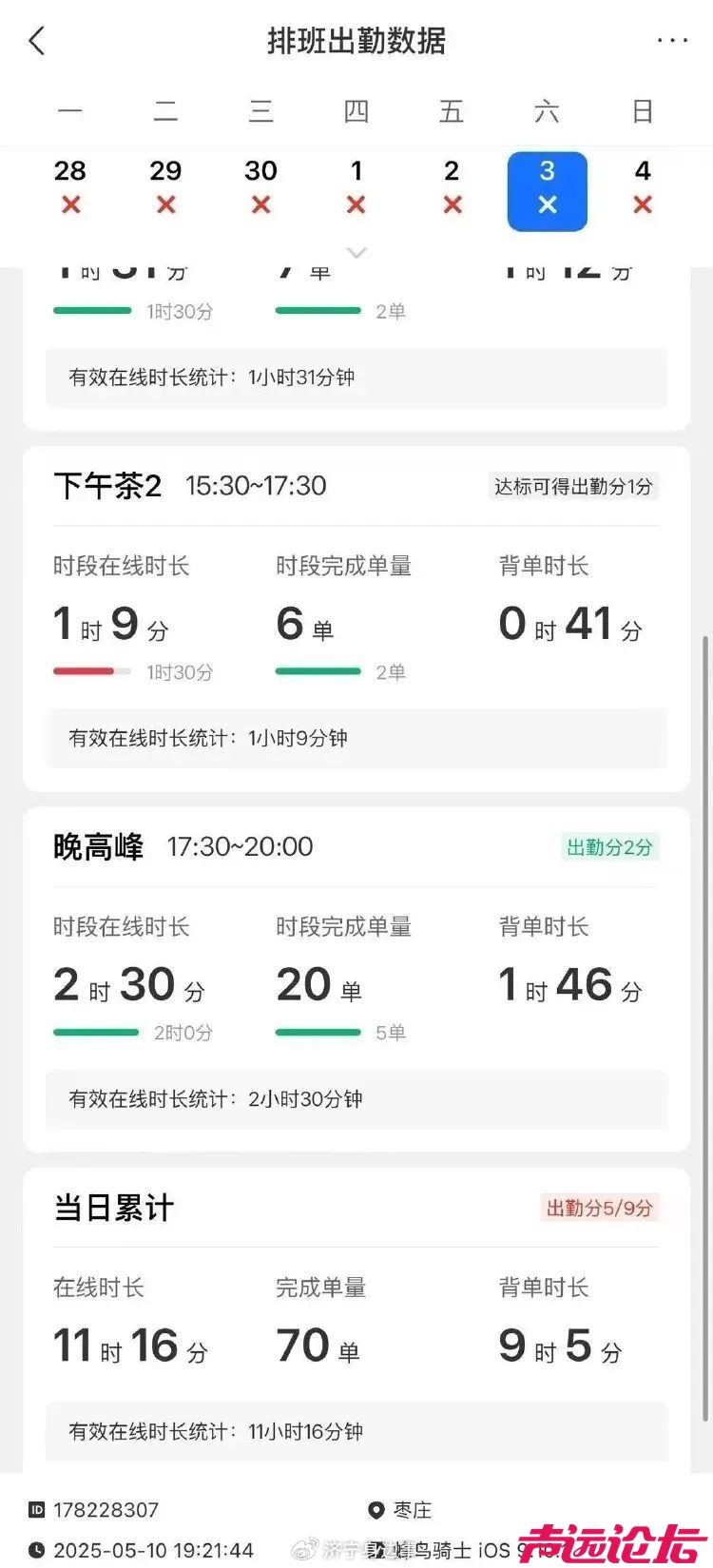Toggle the attendance mark on date 2
This screenshot has width=713, height=1568.
point(451,203)
